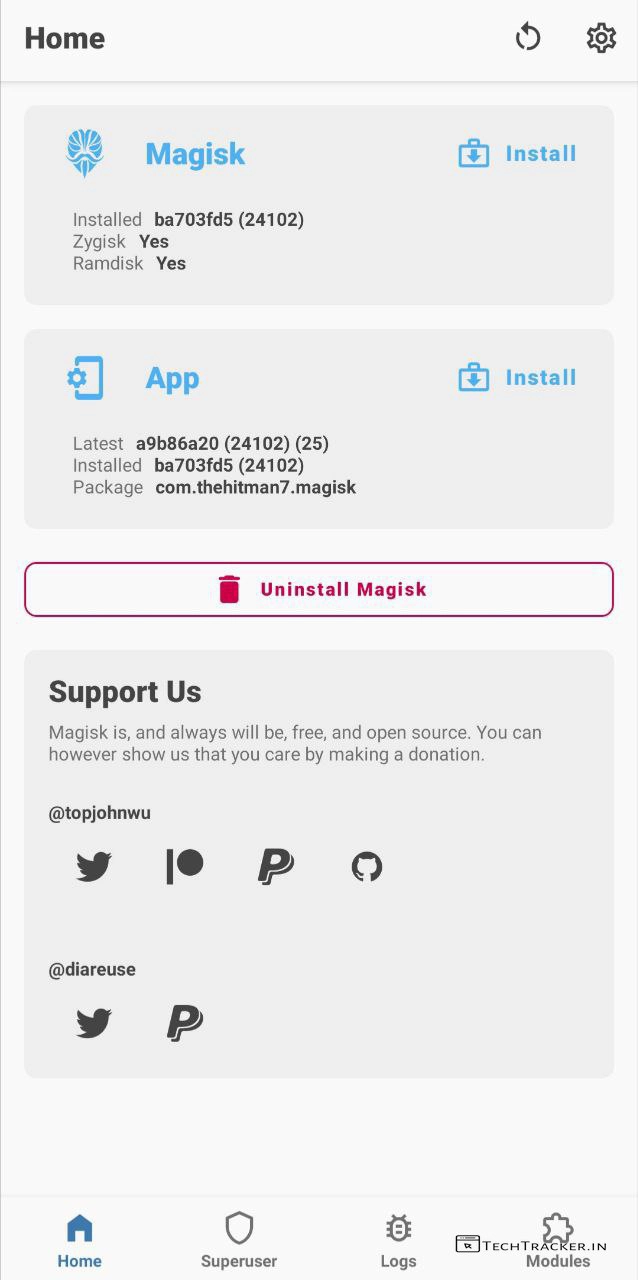Open the settings gear
This screenshot has width=638, height=1280.
click(x=601, y=38)
